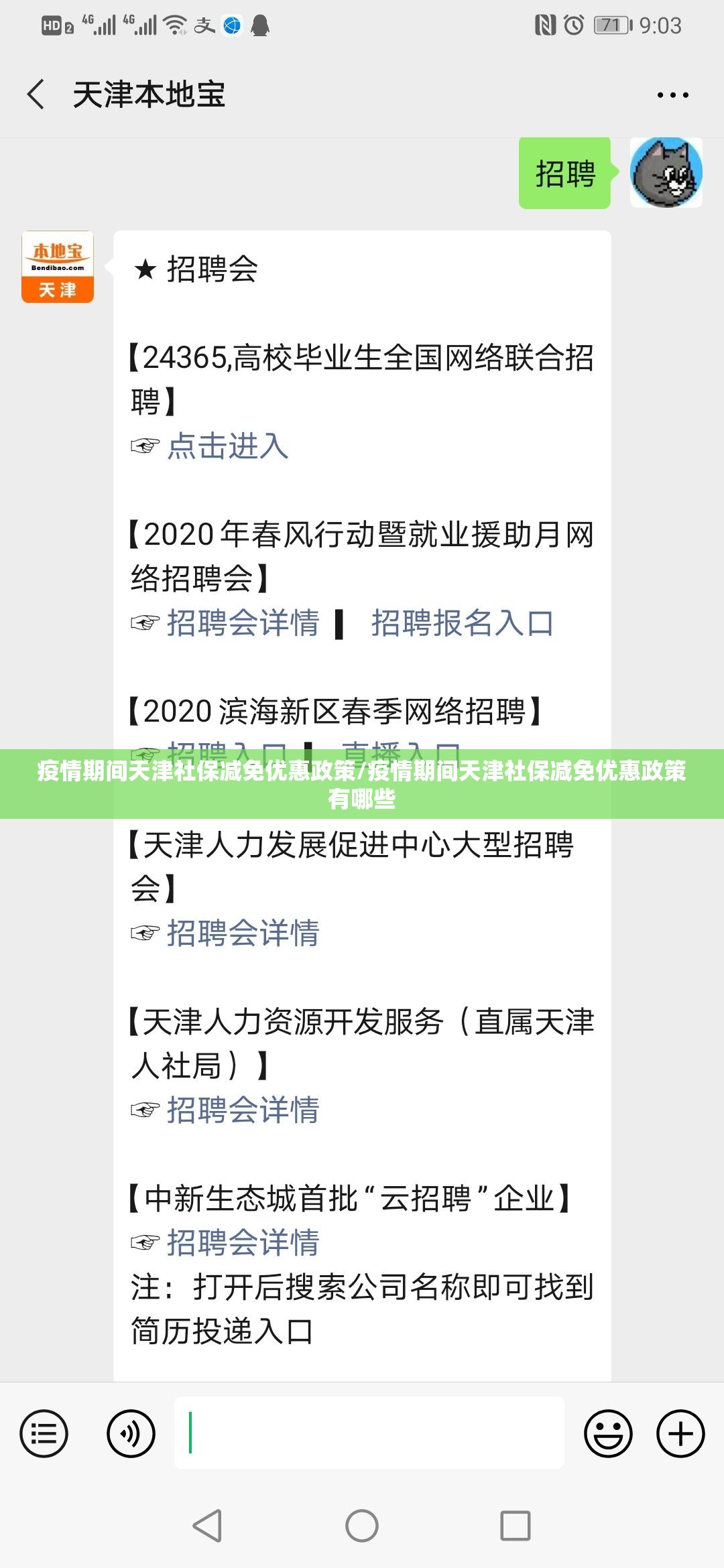Open the emoji picker

[x=608, y=1434]
